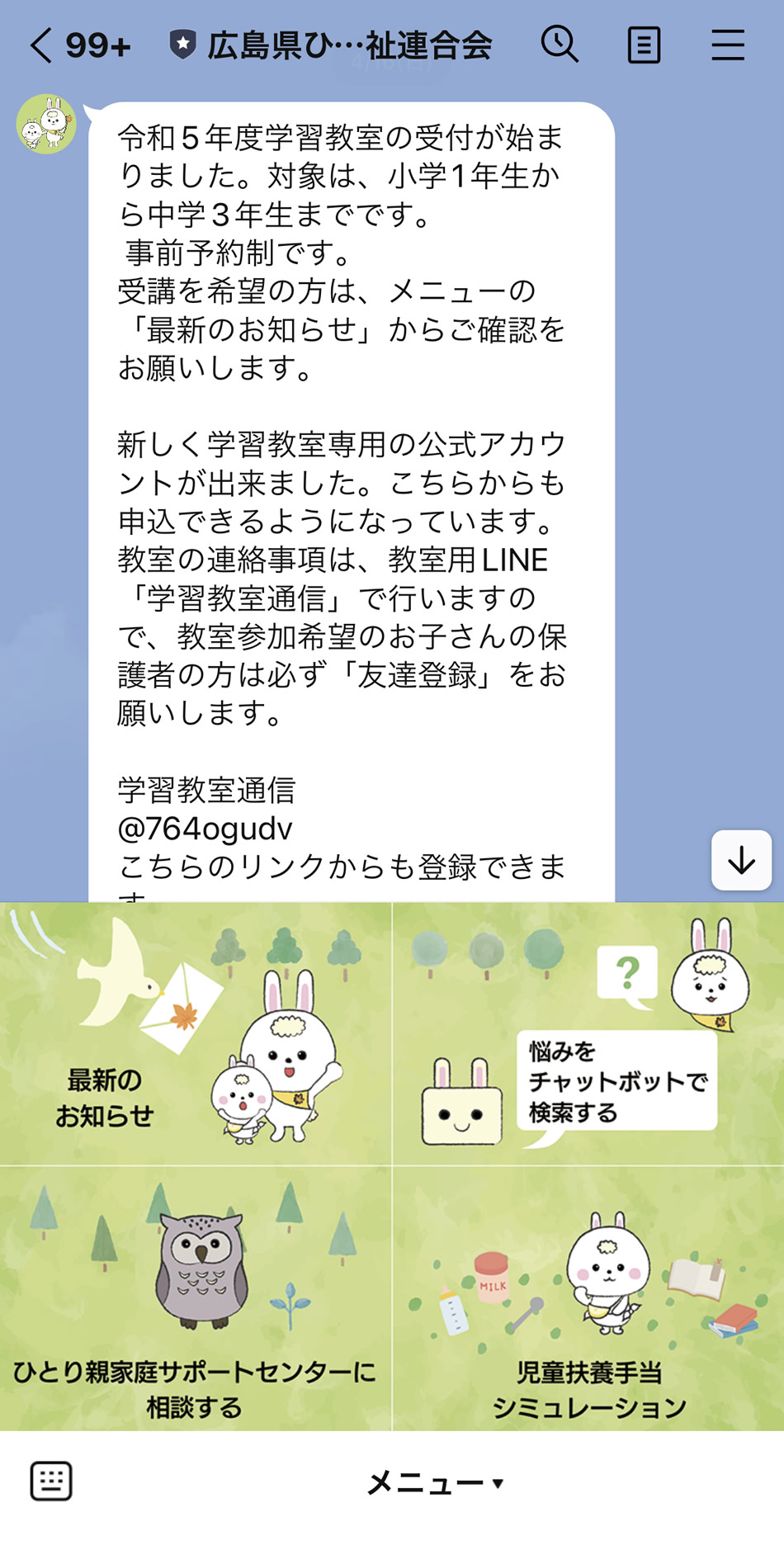The image size is (784, 1545).
Task: Jump to the latest message arrow
Action: [x=741, y=861]
